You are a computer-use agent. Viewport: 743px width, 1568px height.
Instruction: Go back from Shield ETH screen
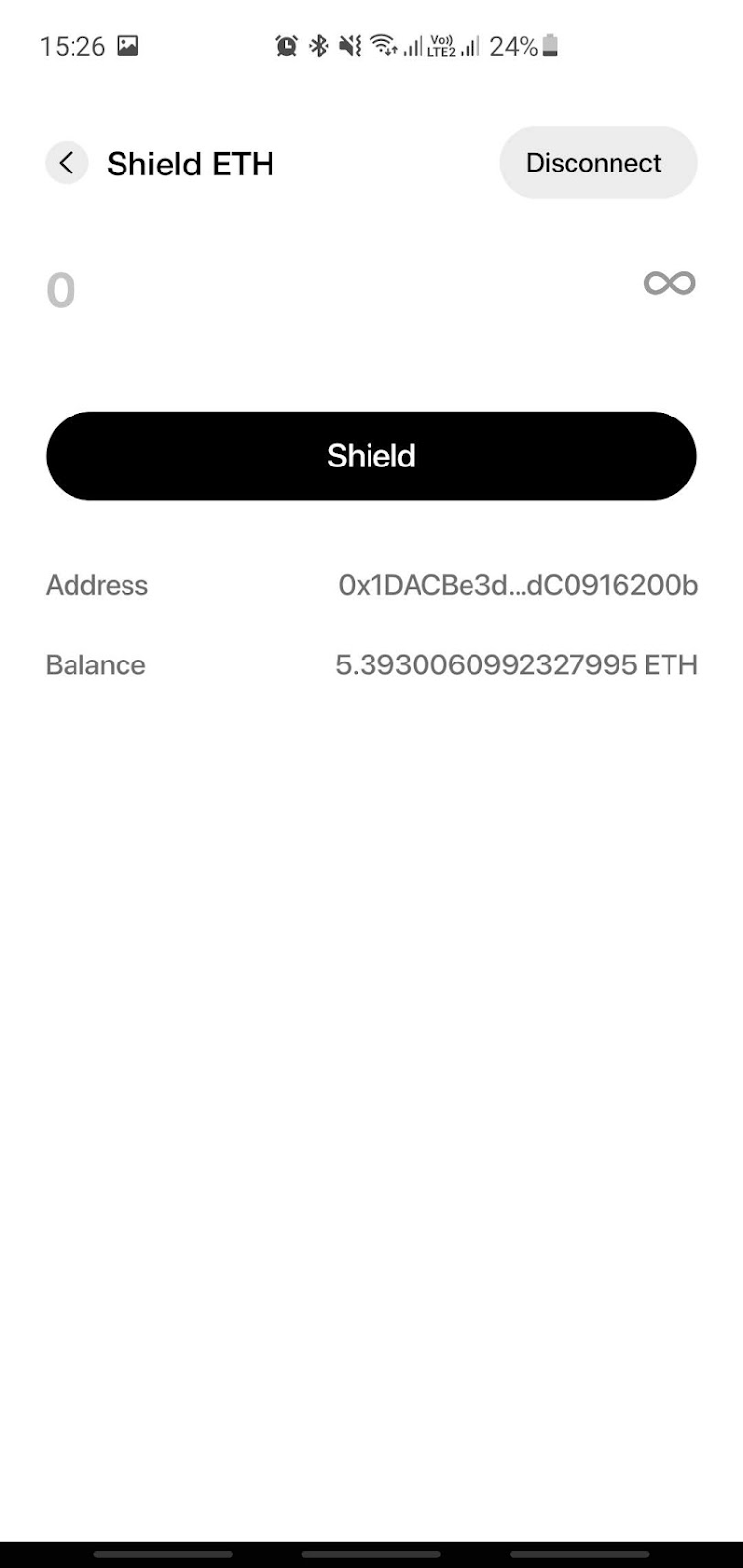pos(67,163)
